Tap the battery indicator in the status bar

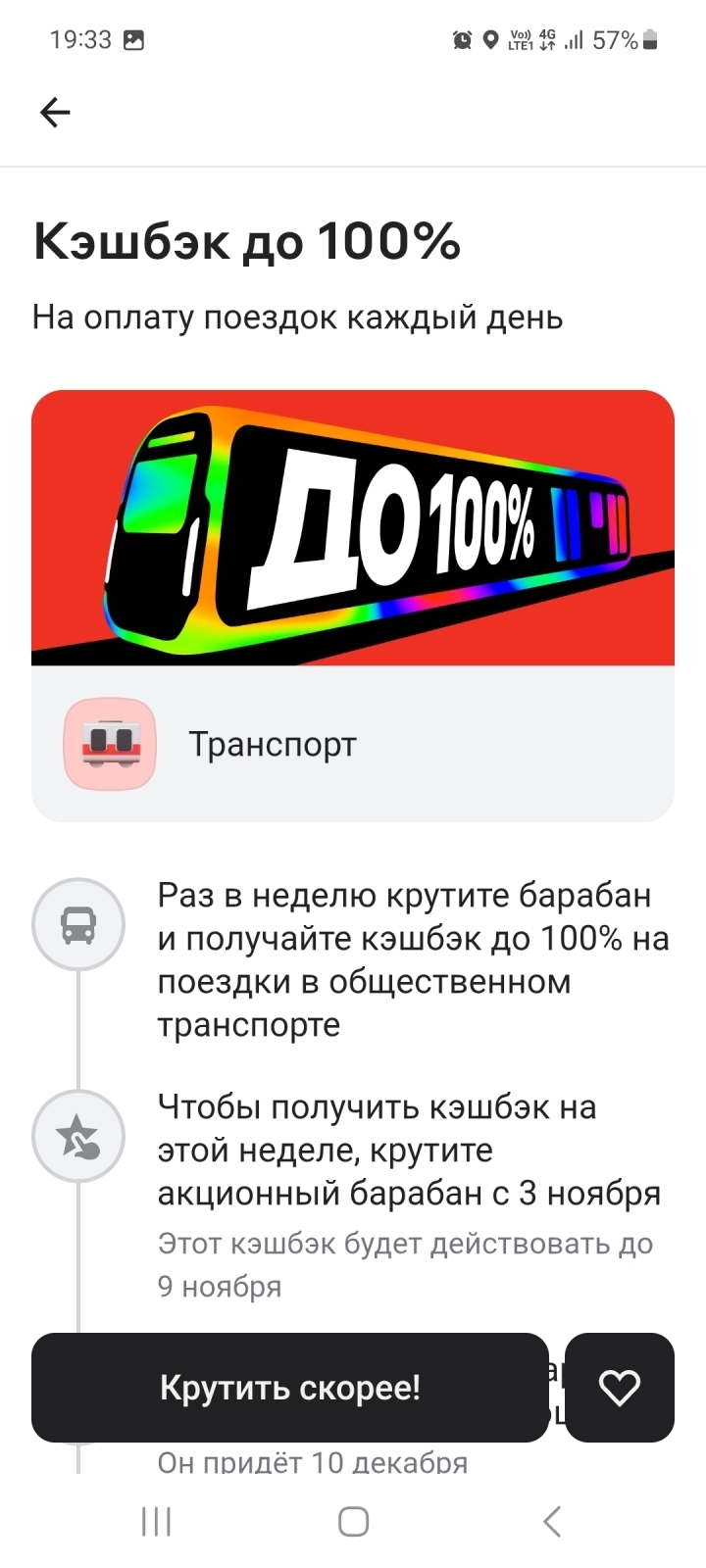tap(647, 41)
